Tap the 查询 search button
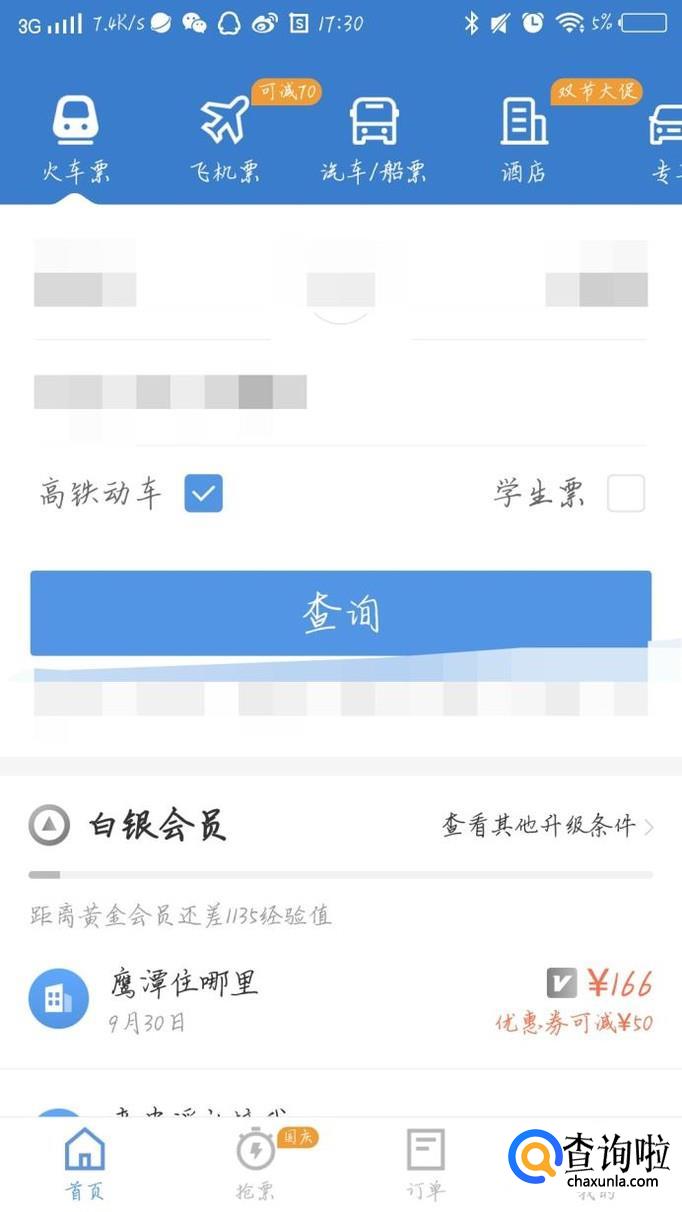 tap(340, 613)
